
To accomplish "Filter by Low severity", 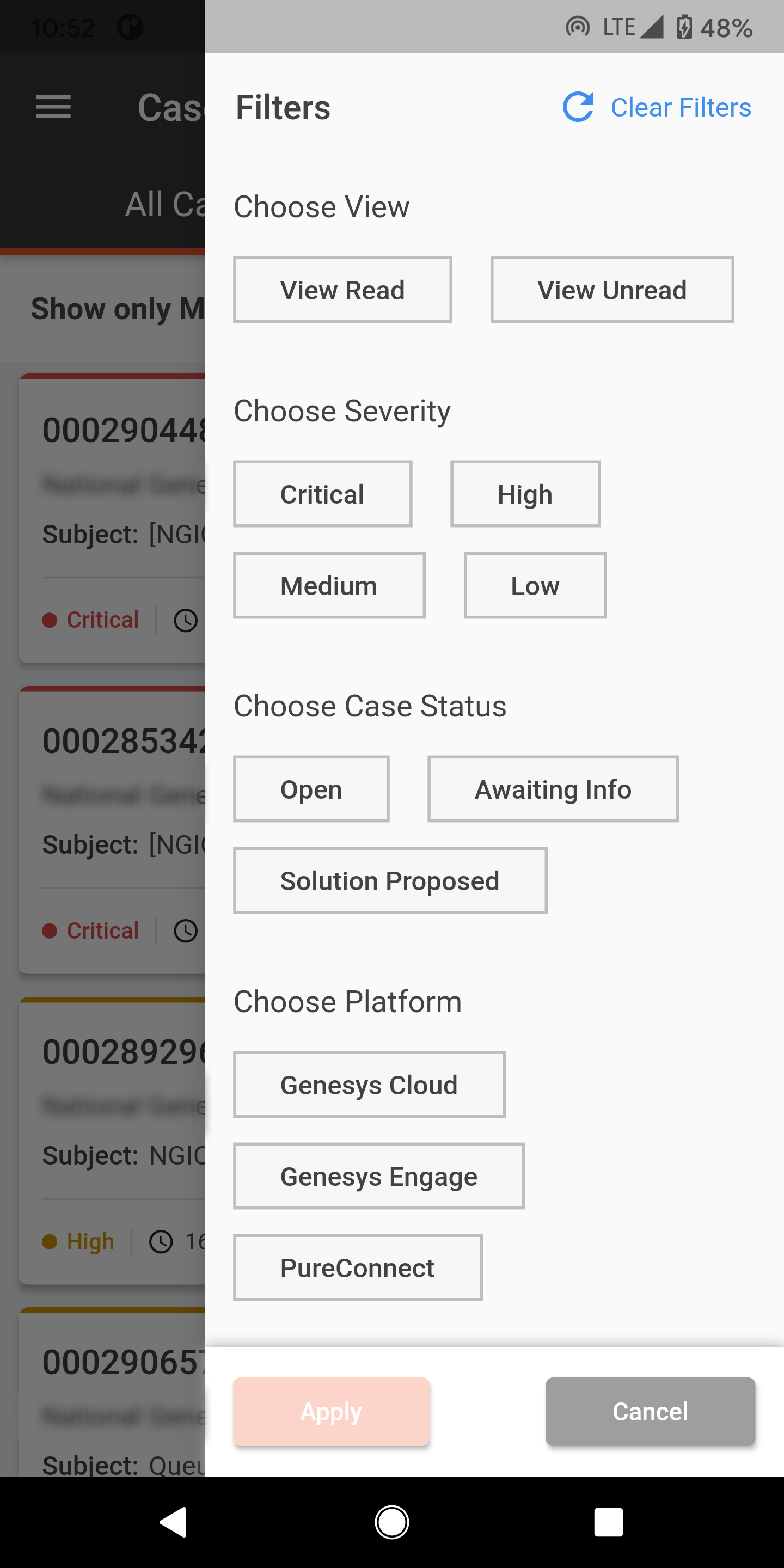I will tap(535, 585).
